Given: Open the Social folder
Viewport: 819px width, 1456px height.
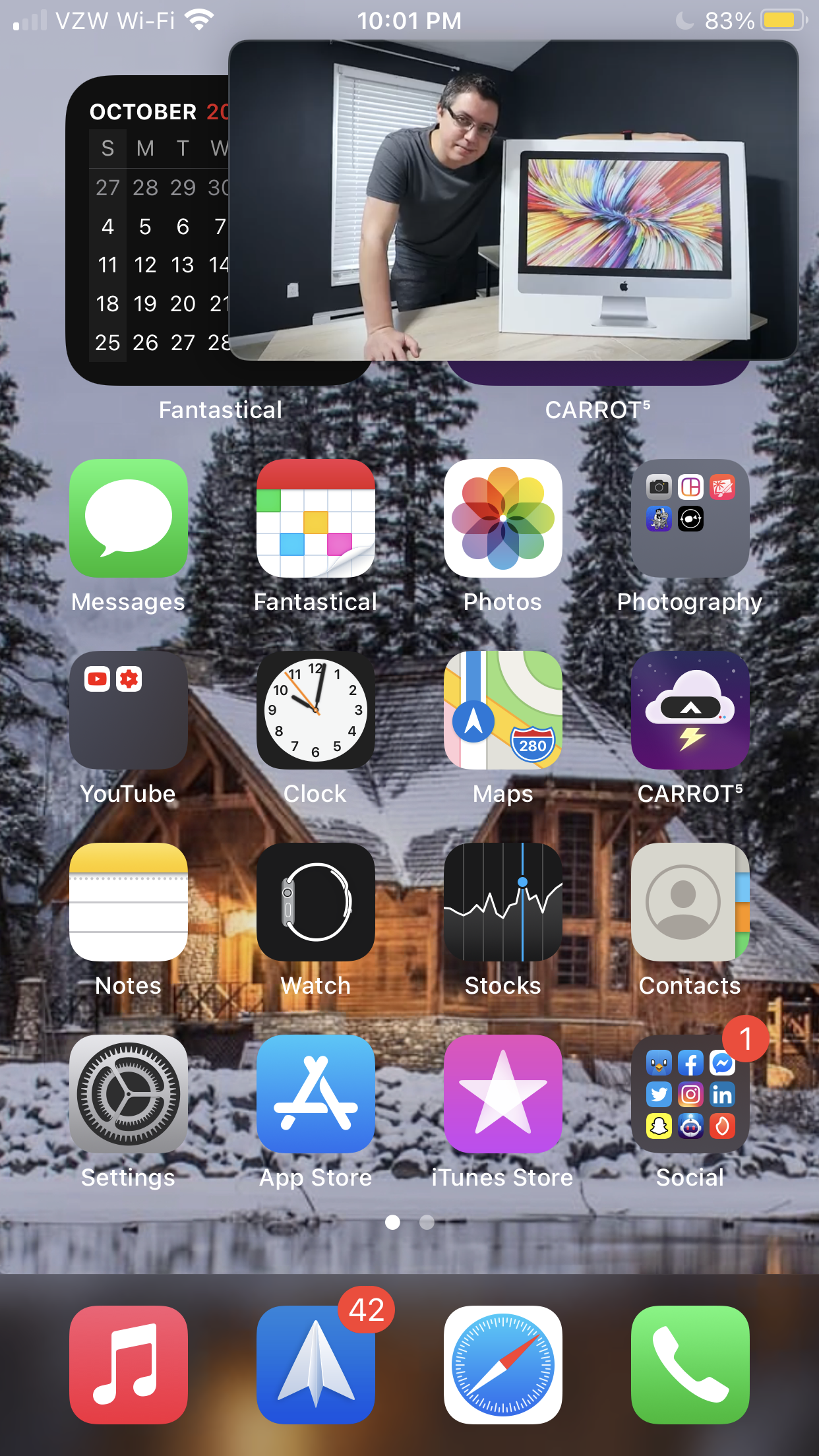Looking at the screenshot, I should (x=690, y=1094).
